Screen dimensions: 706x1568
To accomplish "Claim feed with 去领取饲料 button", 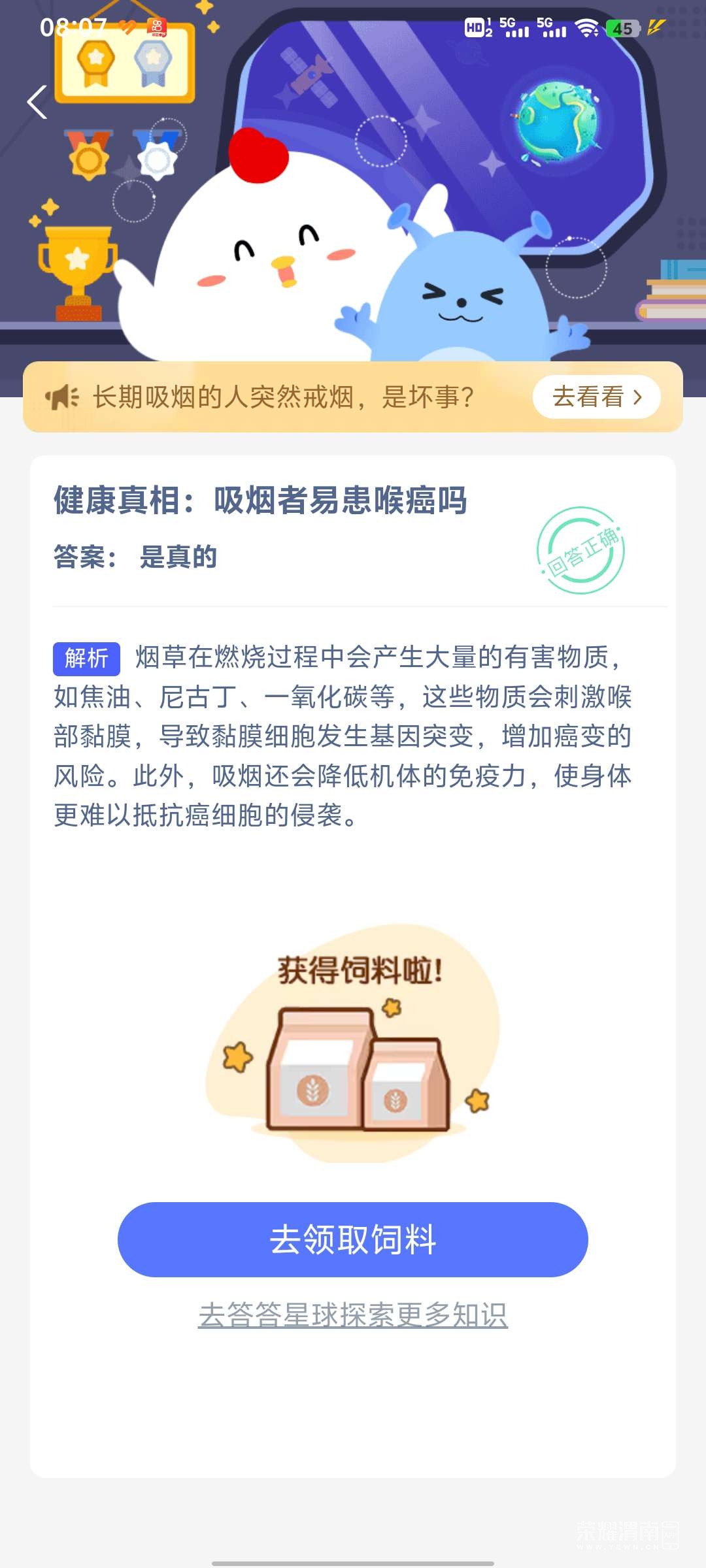I will click(353, 1239).
